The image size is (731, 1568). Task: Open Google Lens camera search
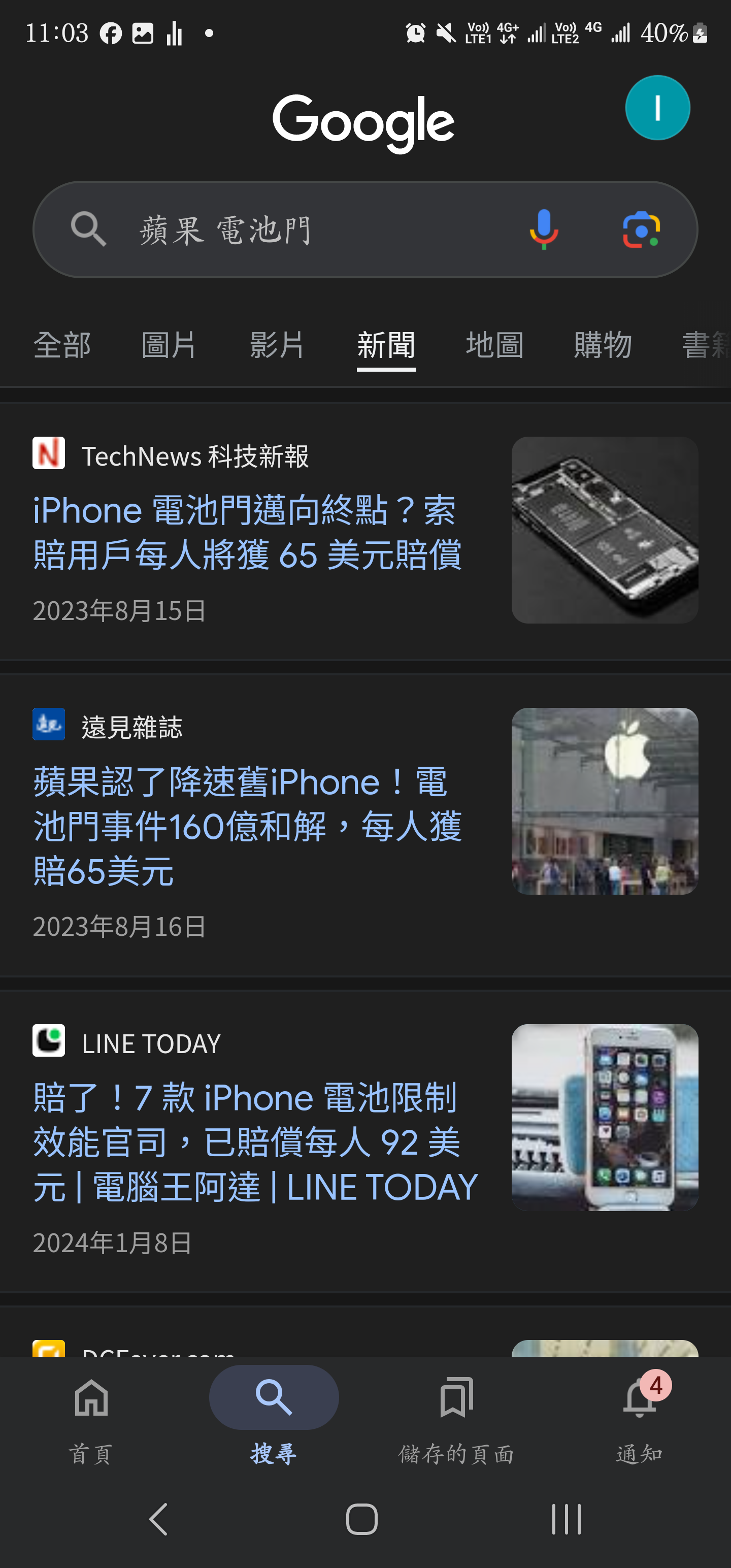click(641, 230)
